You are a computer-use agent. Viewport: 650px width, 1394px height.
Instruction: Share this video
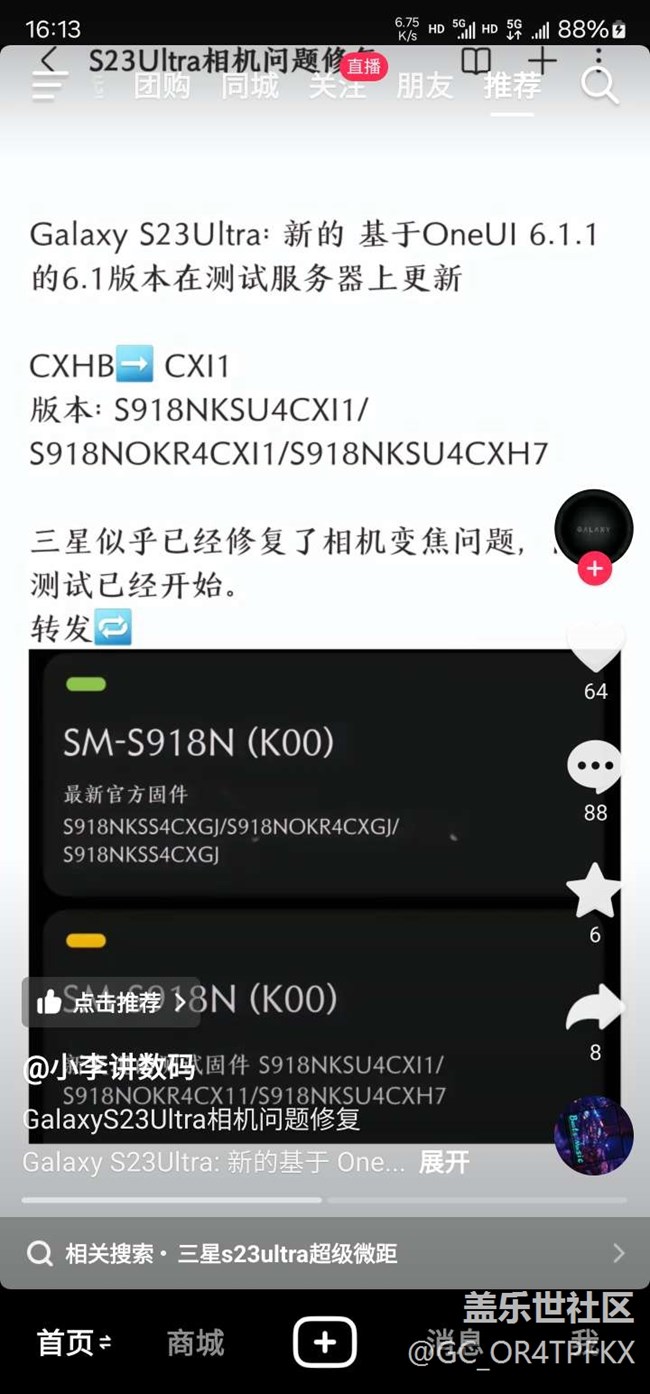click(x=594, y=1010)
